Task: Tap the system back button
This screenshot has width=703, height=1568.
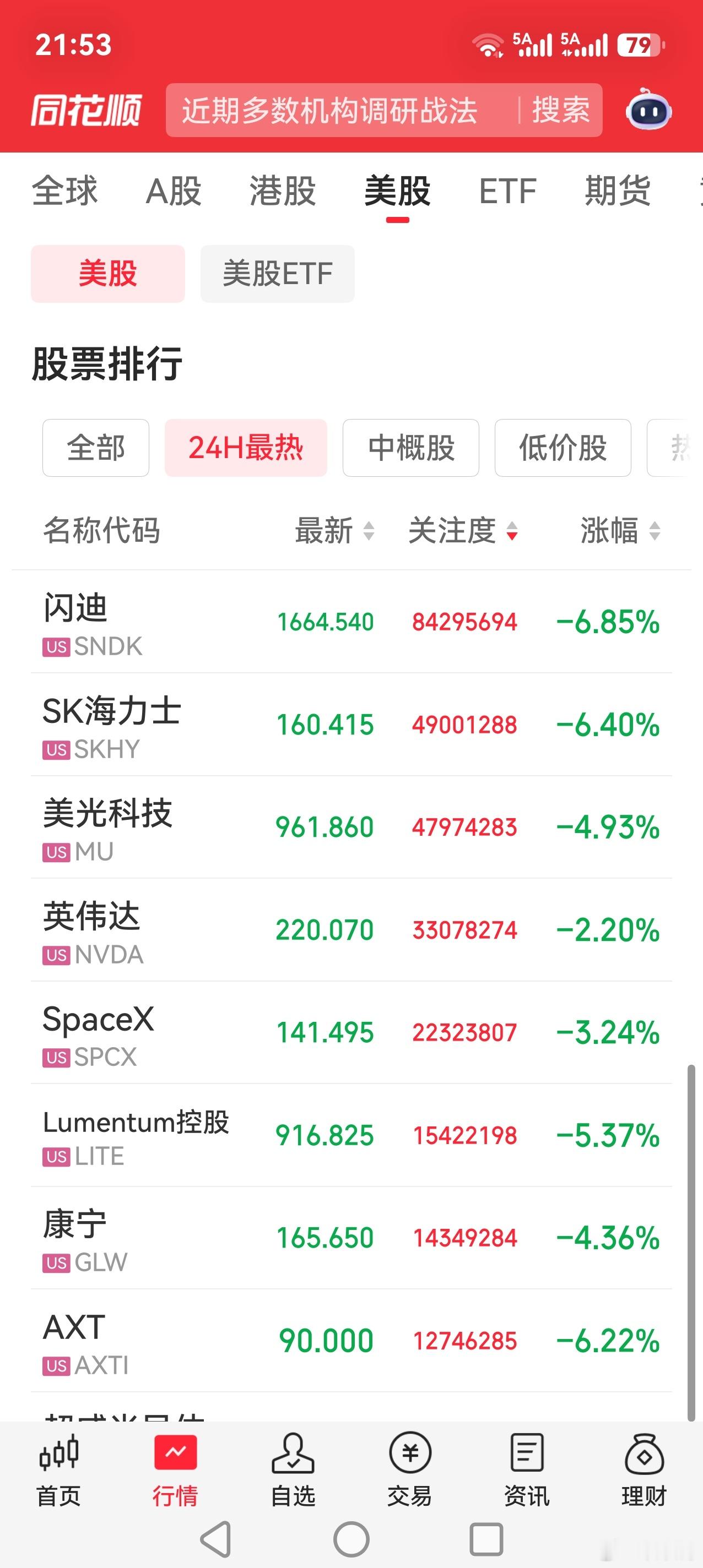Action: 217,1539
